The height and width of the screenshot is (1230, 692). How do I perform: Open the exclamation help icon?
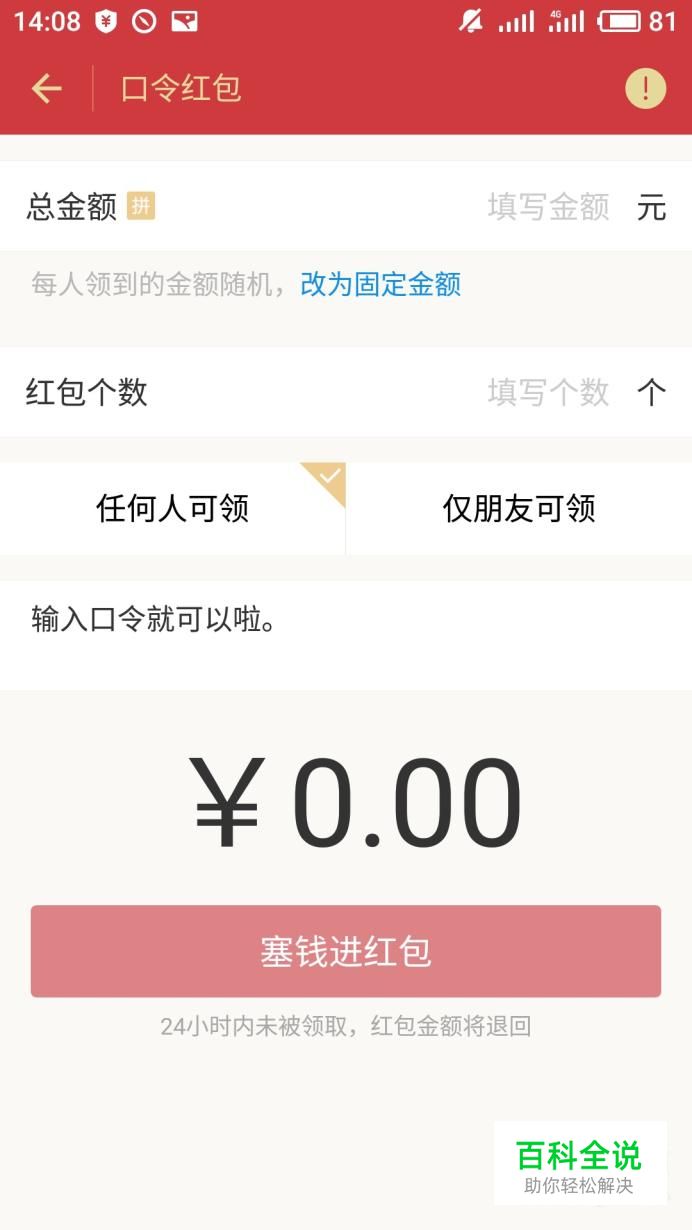645,89
